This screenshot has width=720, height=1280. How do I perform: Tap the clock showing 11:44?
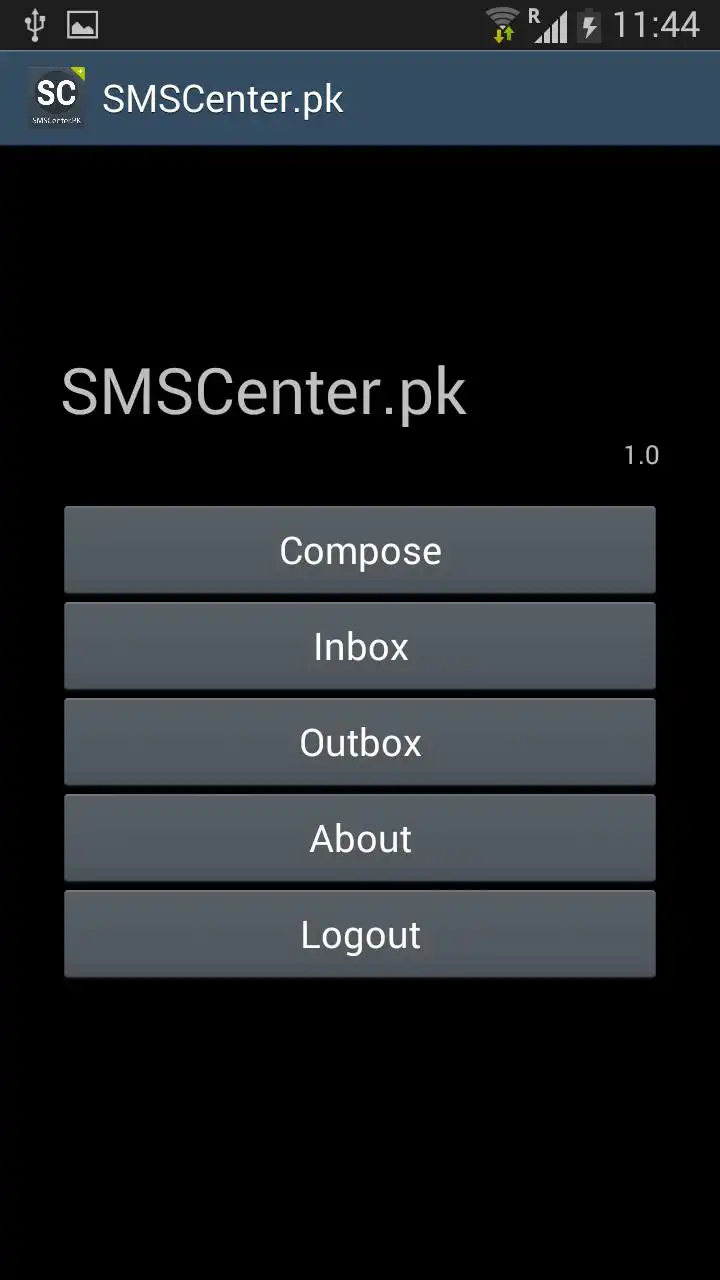[x=655, y=24]
